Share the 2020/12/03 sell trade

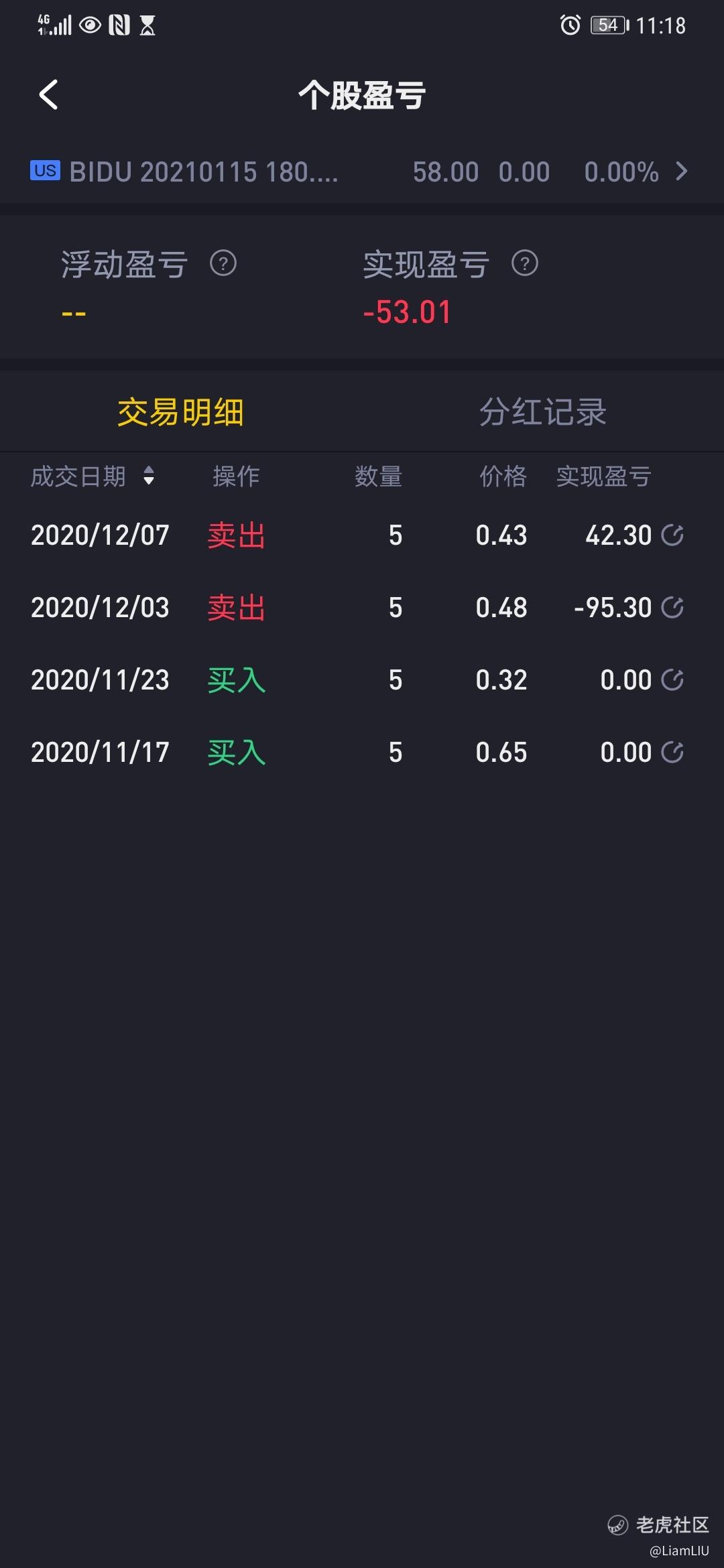point(672,607)
